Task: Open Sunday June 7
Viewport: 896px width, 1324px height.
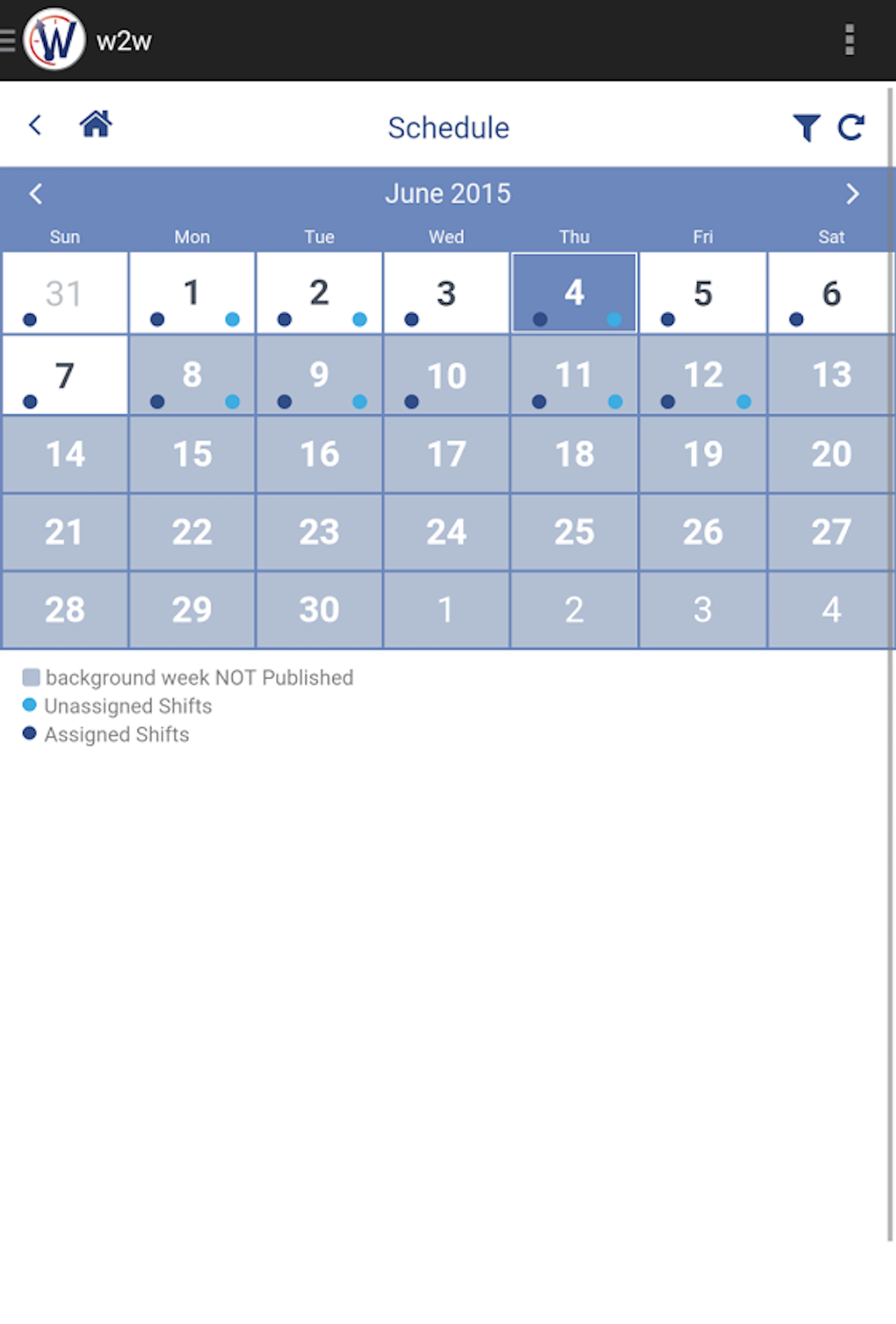Action: 65,375
